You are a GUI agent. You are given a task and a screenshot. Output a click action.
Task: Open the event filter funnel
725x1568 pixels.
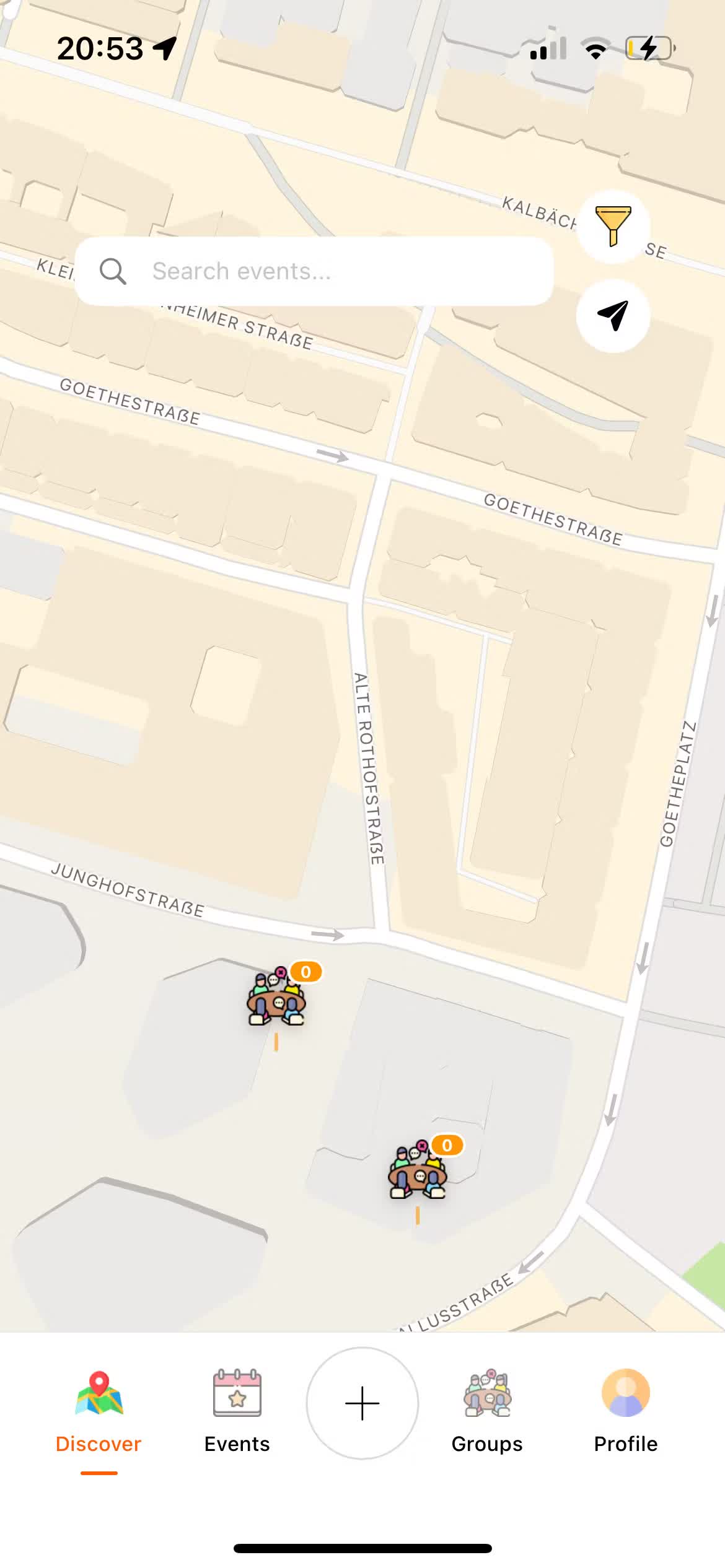pyautogui.click(x=613, y=227)
